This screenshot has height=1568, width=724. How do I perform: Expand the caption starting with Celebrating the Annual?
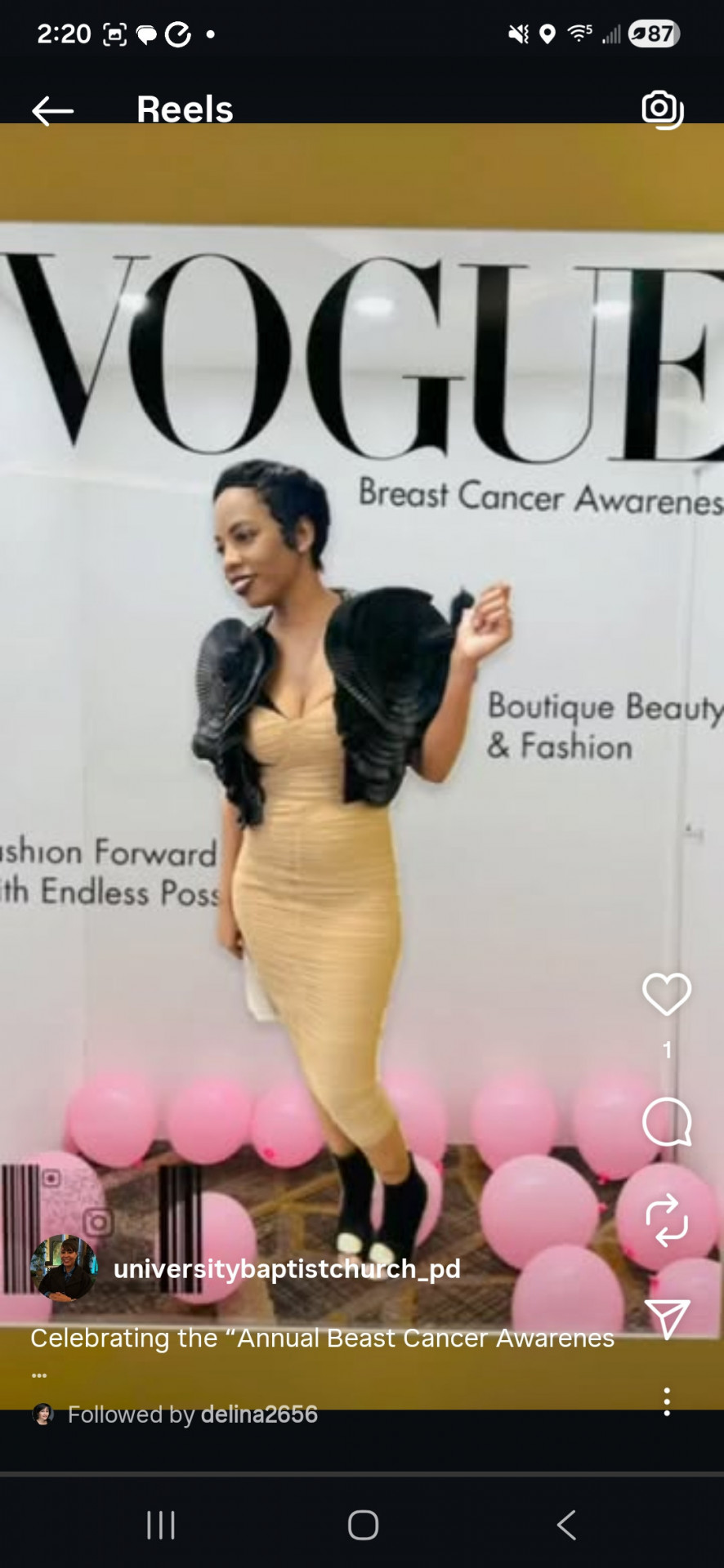coord(322,1338)
